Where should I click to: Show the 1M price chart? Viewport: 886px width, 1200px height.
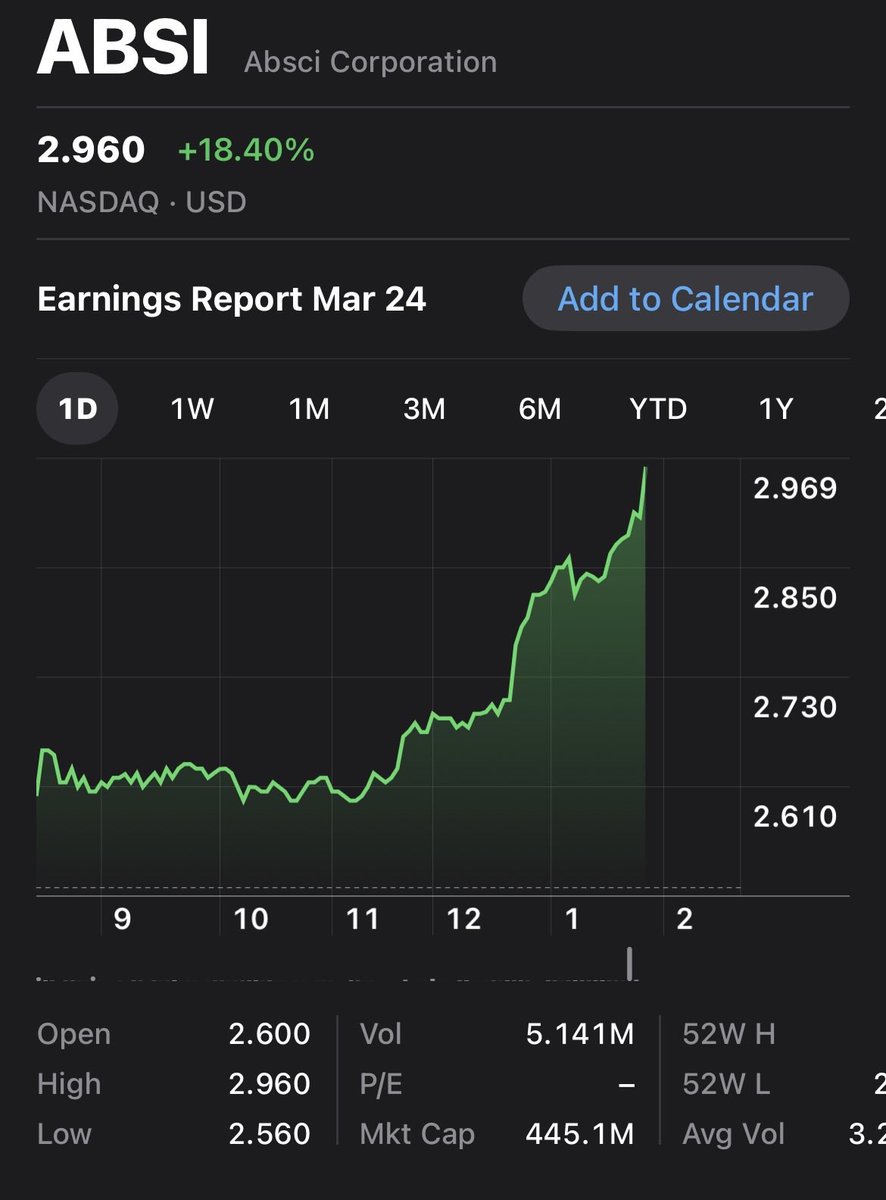[x=309, y=409]
